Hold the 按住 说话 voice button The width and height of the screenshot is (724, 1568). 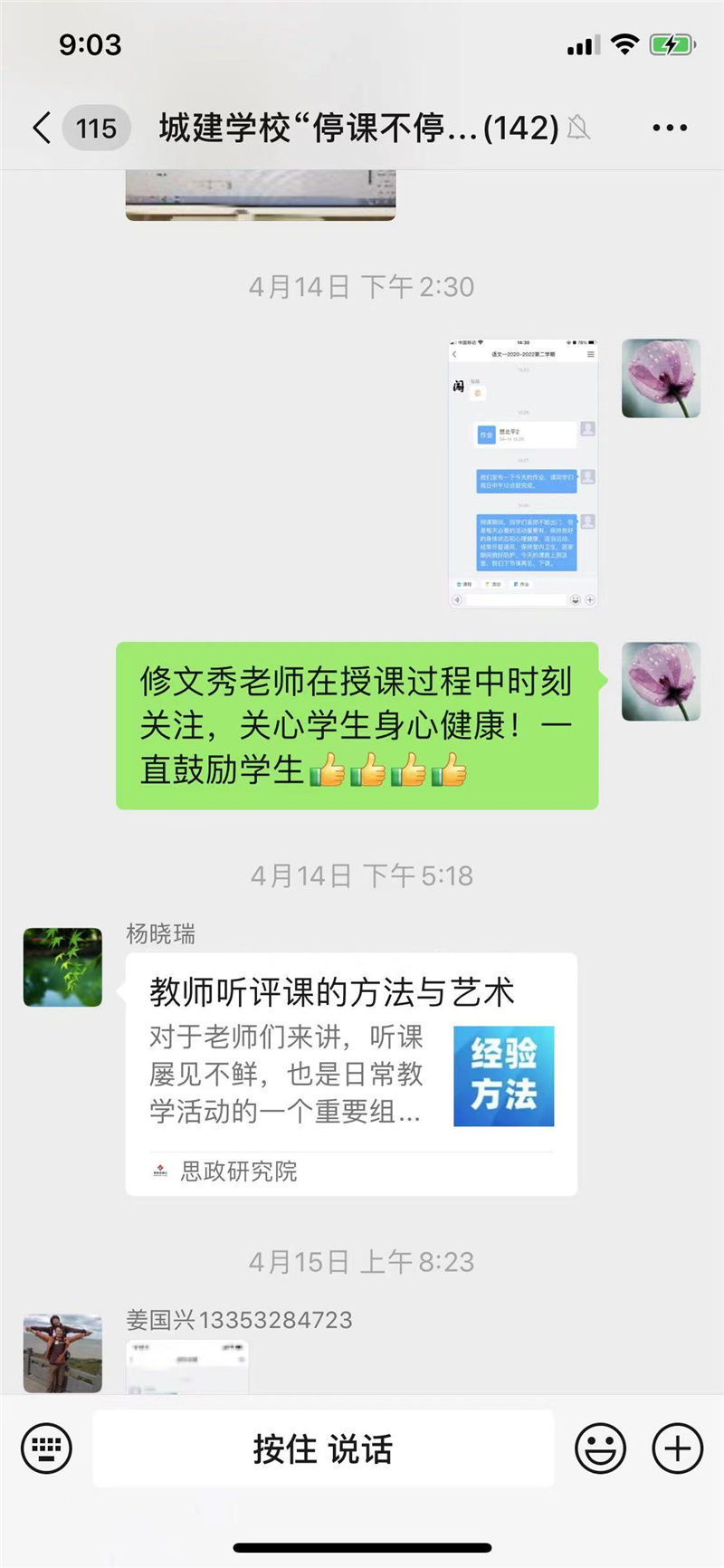(x=323, y=1448)
